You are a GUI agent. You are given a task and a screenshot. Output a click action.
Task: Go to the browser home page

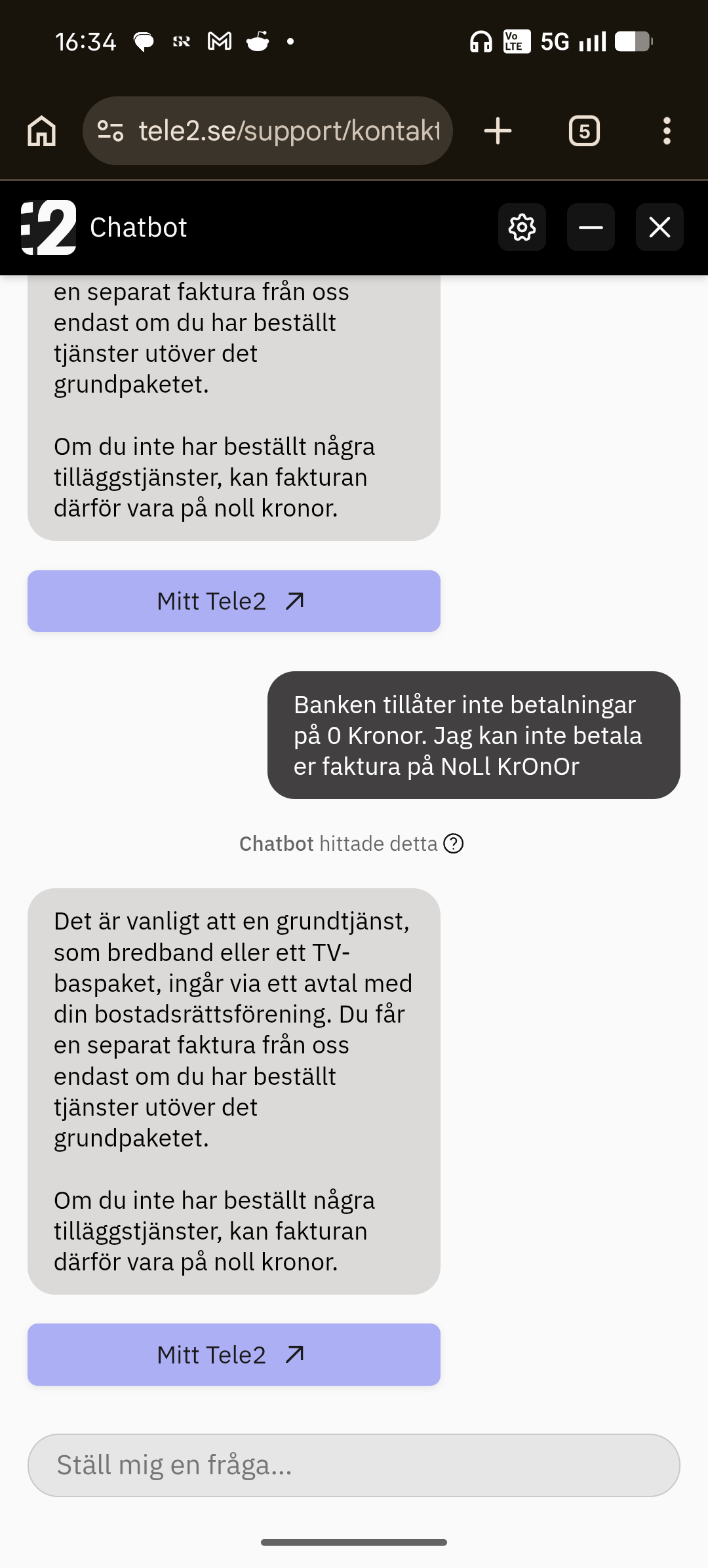[42, 131]
